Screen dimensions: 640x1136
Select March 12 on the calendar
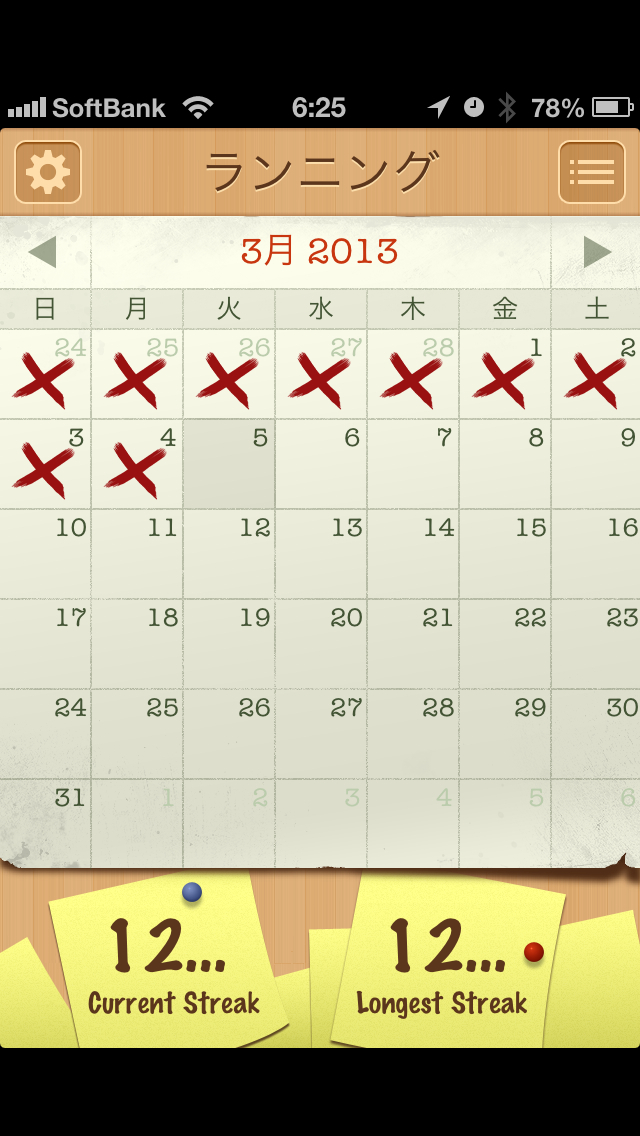click(229, 554)
